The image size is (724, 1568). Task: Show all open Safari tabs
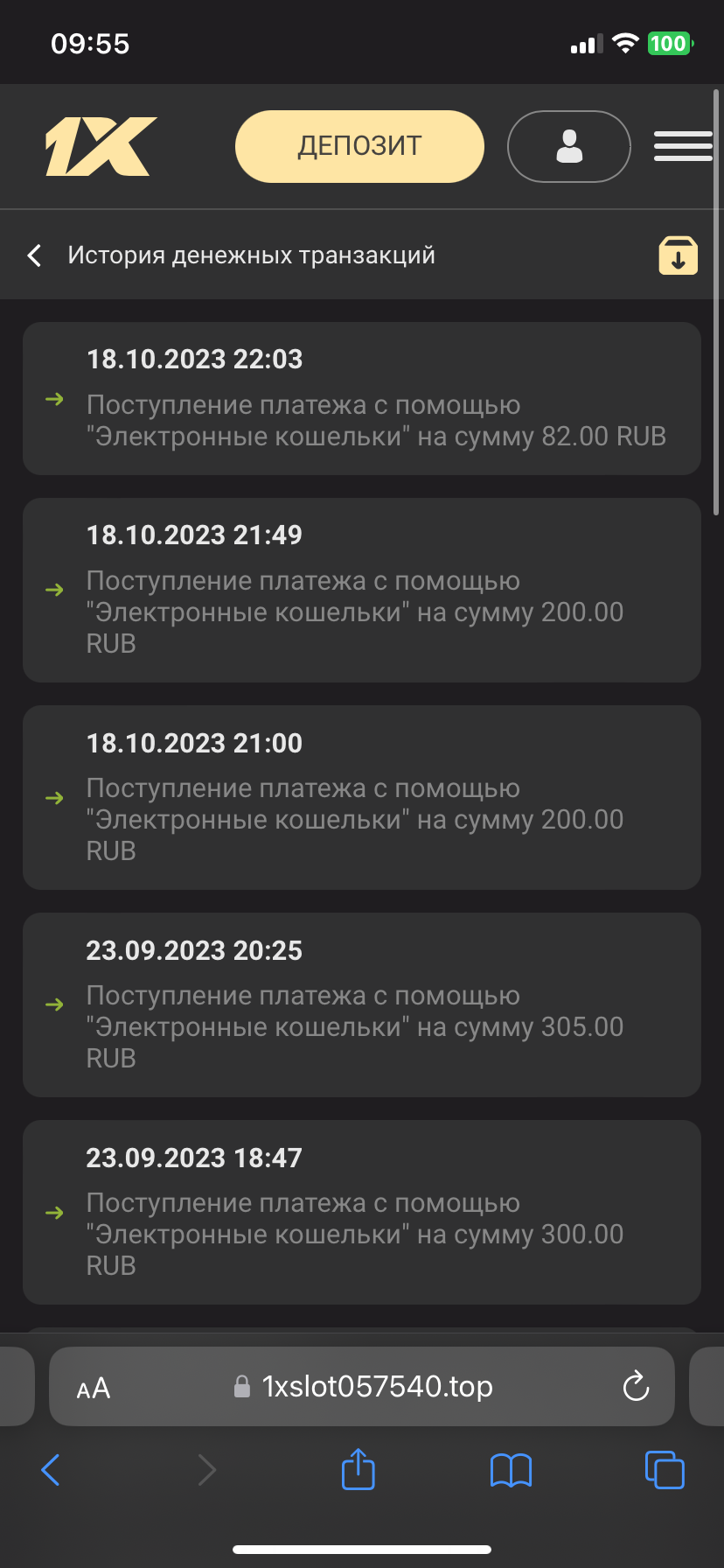[665, 1469]
